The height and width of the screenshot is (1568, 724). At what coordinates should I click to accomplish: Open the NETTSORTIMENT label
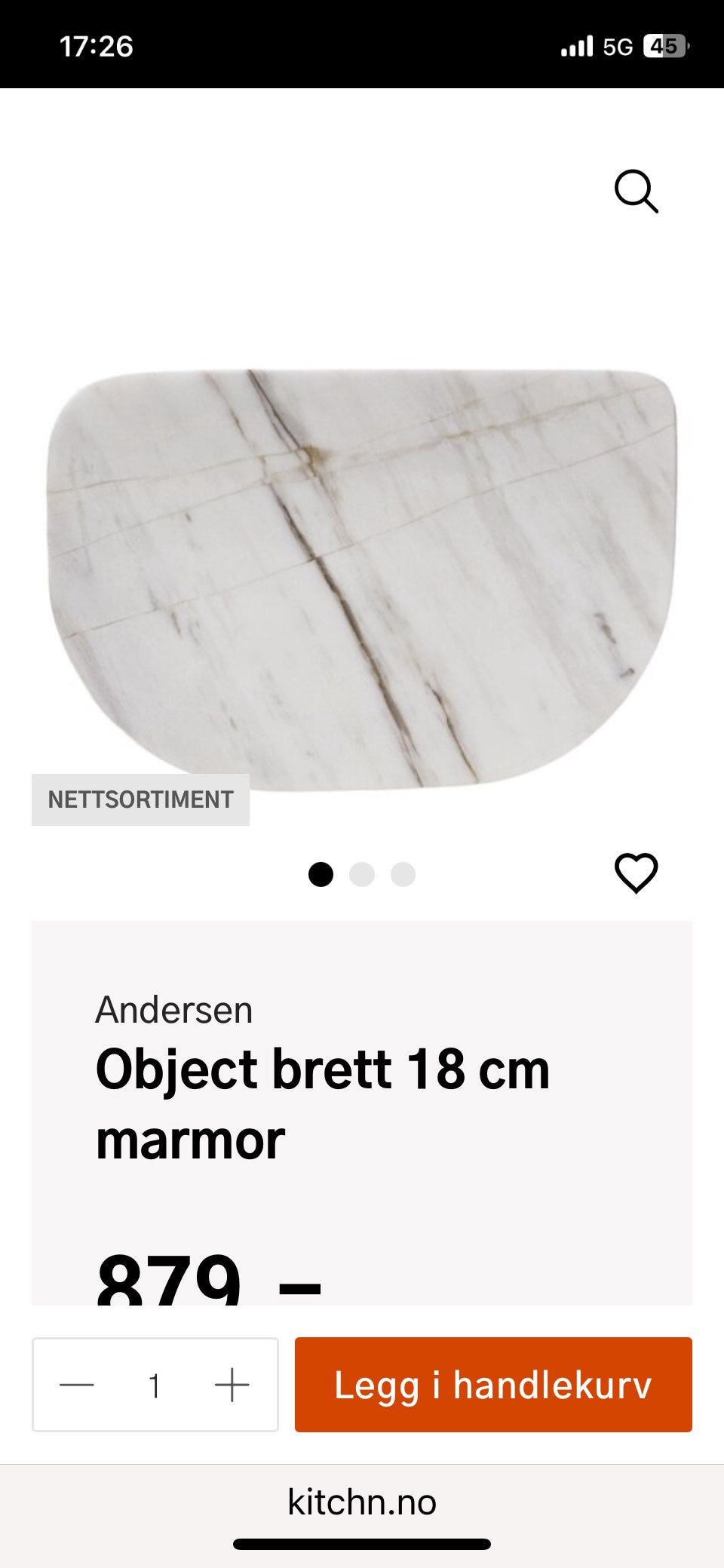(x=140, y=801)
